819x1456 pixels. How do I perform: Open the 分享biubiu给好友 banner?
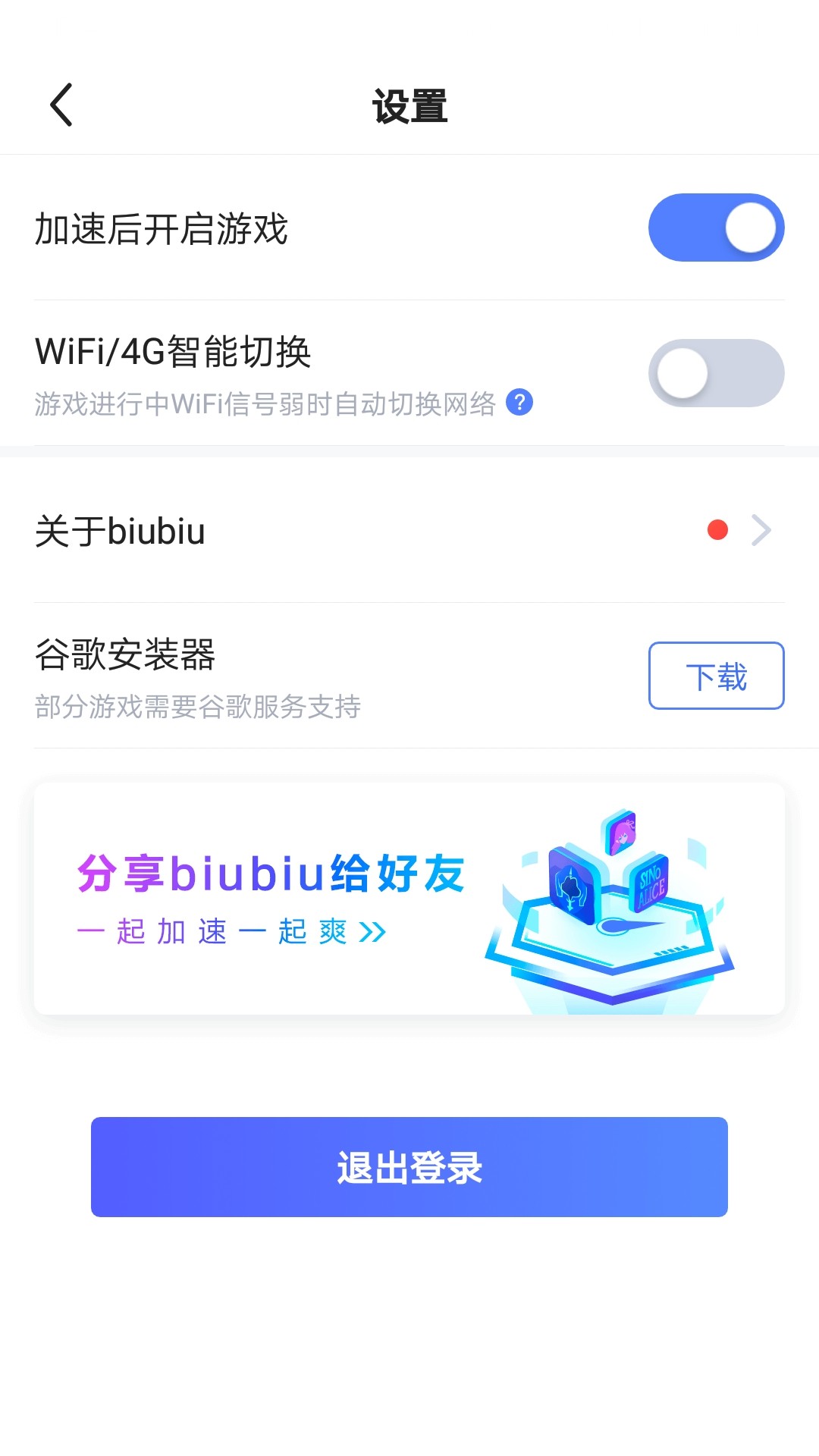[409, 899]
